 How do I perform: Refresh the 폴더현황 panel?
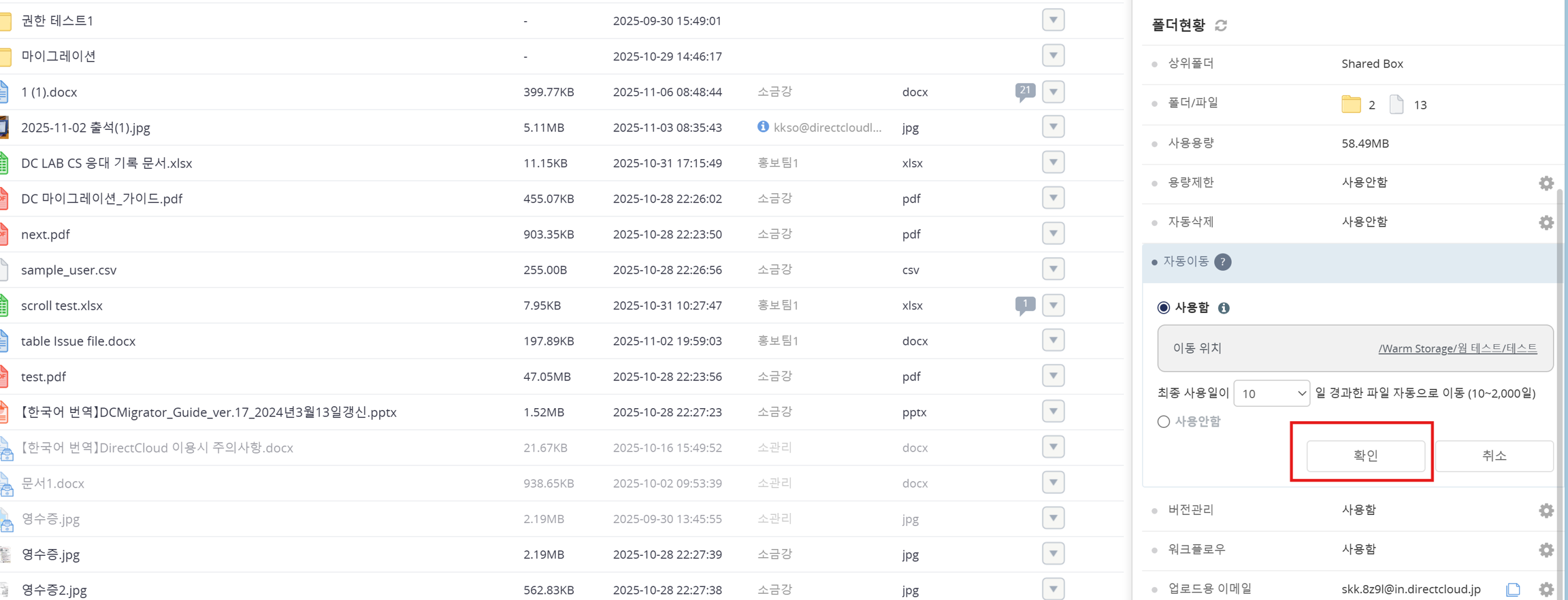(x=1221, y=26)
